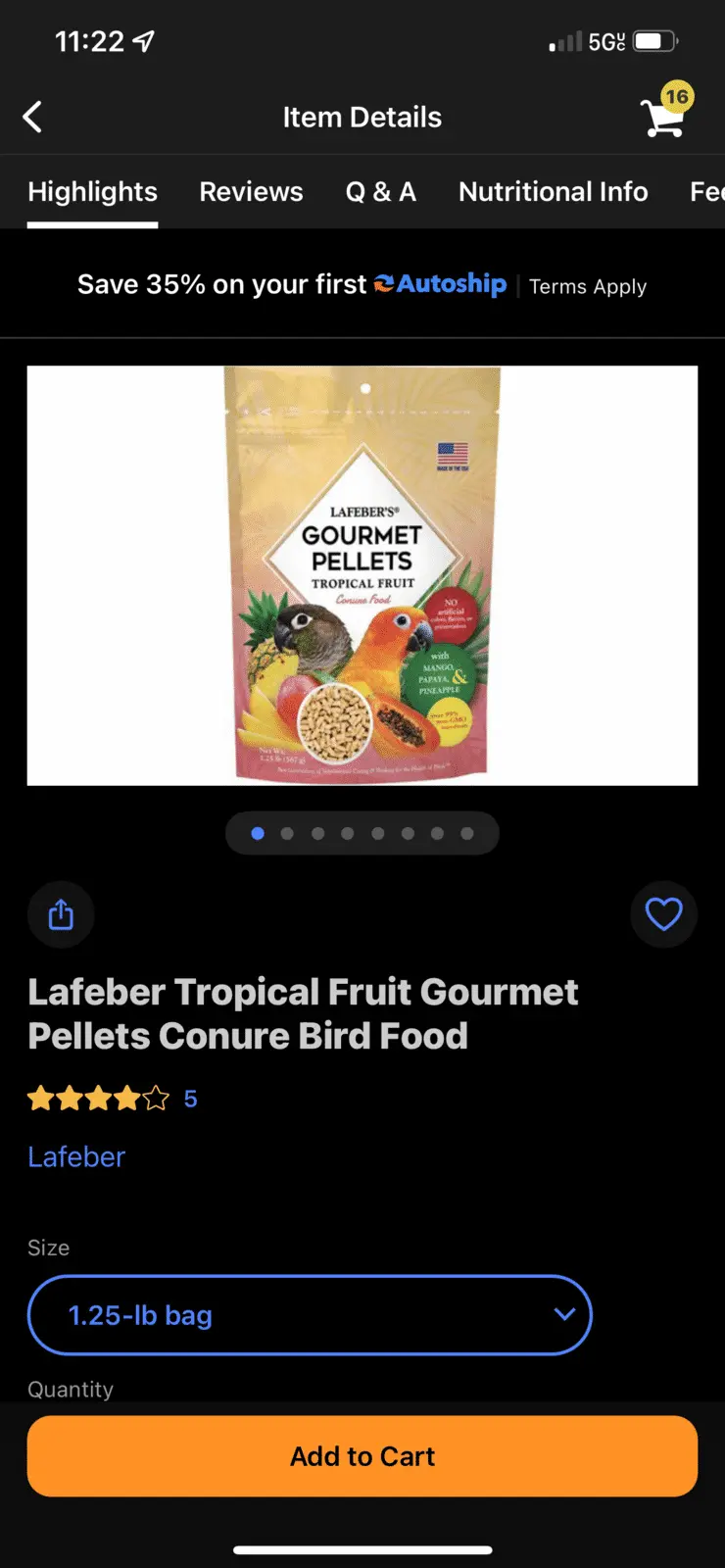Open the Nutritional Info tab
This screenshot has height=1568, width=725.
pyautogui.click(x=553, y=192)
